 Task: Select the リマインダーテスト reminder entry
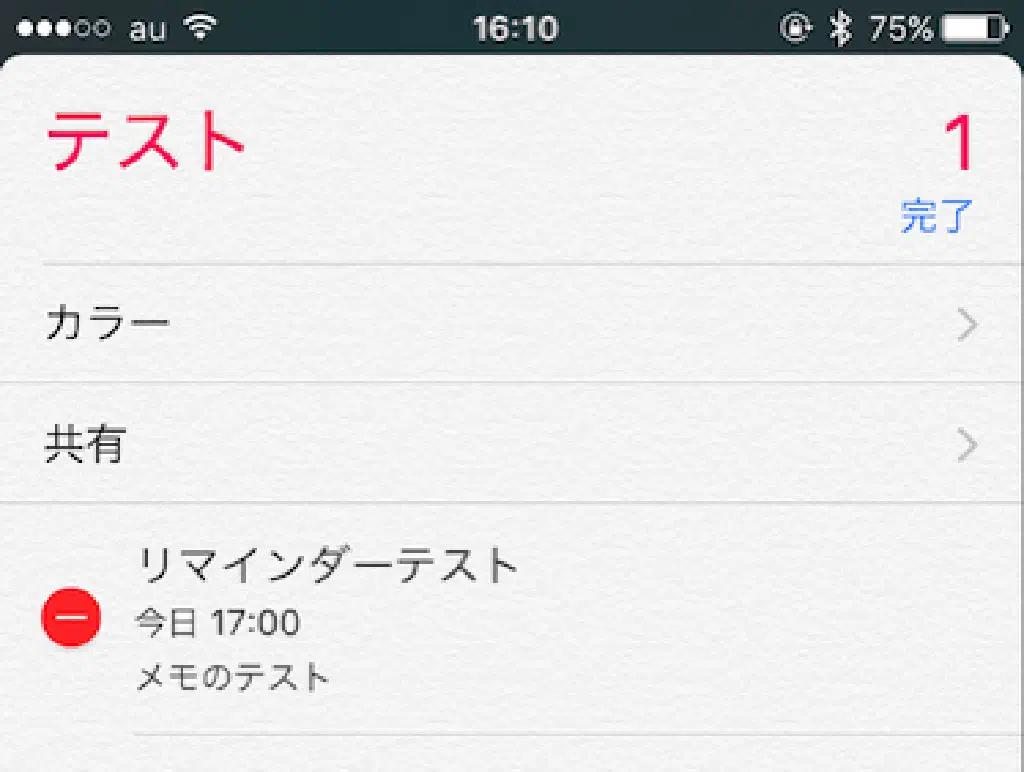(x=500, y=615)
